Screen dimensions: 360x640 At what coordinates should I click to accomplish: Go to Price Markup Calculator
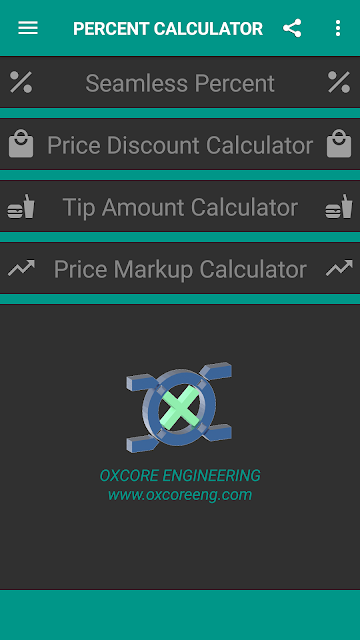(180, 269)
